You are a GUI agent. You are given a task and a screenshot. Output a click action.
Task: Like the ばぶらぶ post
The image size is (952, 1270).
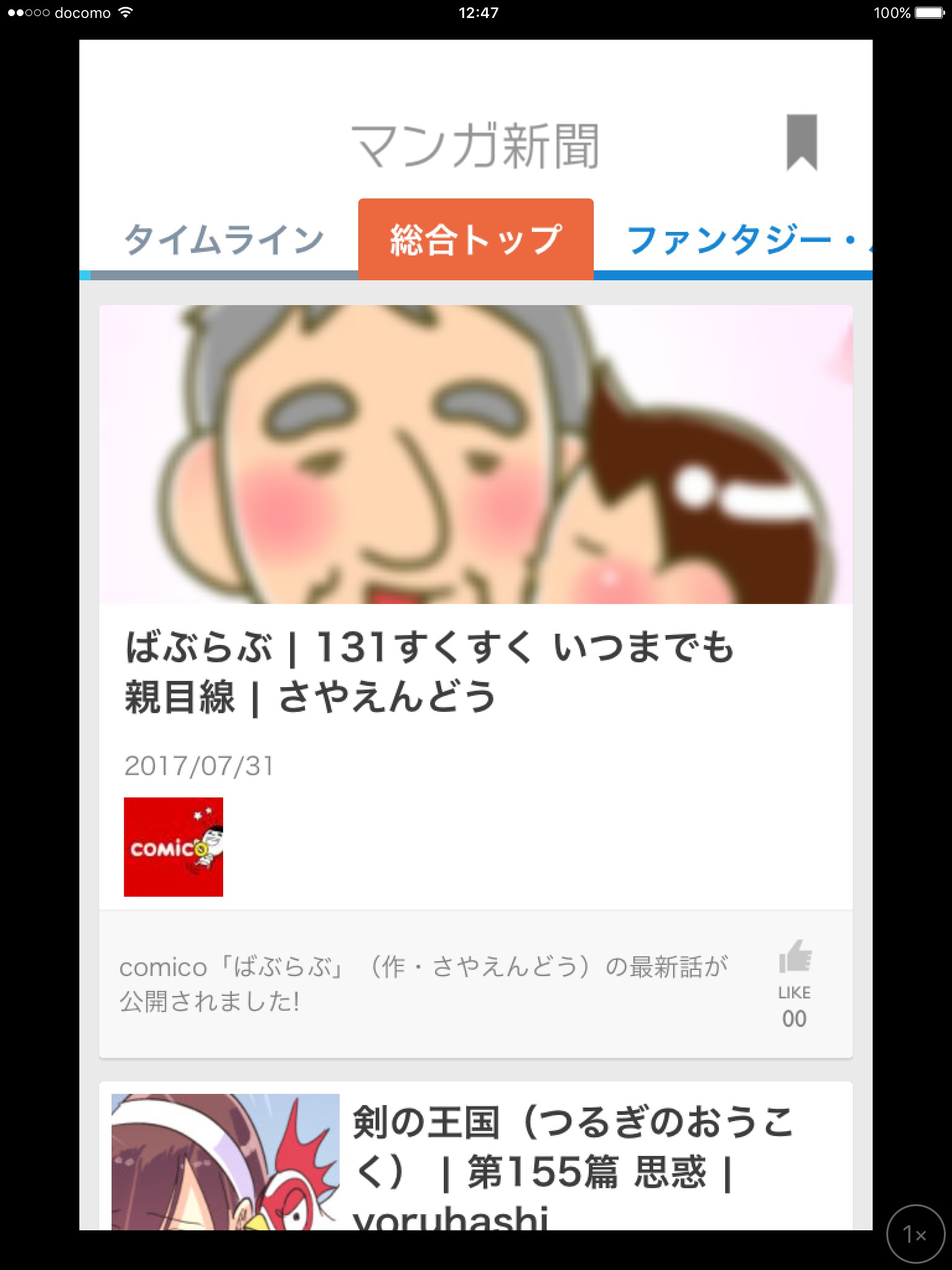[x=795, y=984]
